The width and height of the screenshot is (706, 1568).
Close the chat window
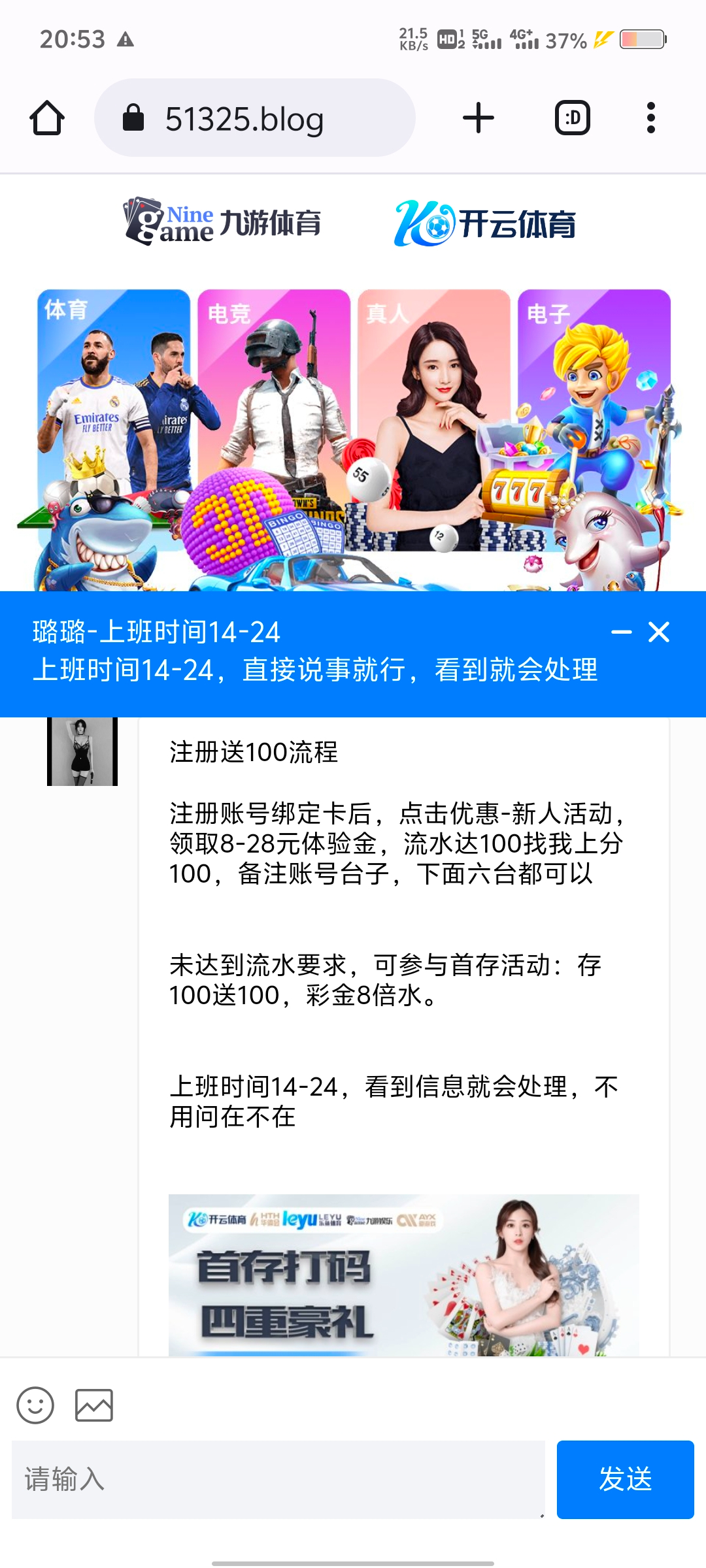[659, 632]
